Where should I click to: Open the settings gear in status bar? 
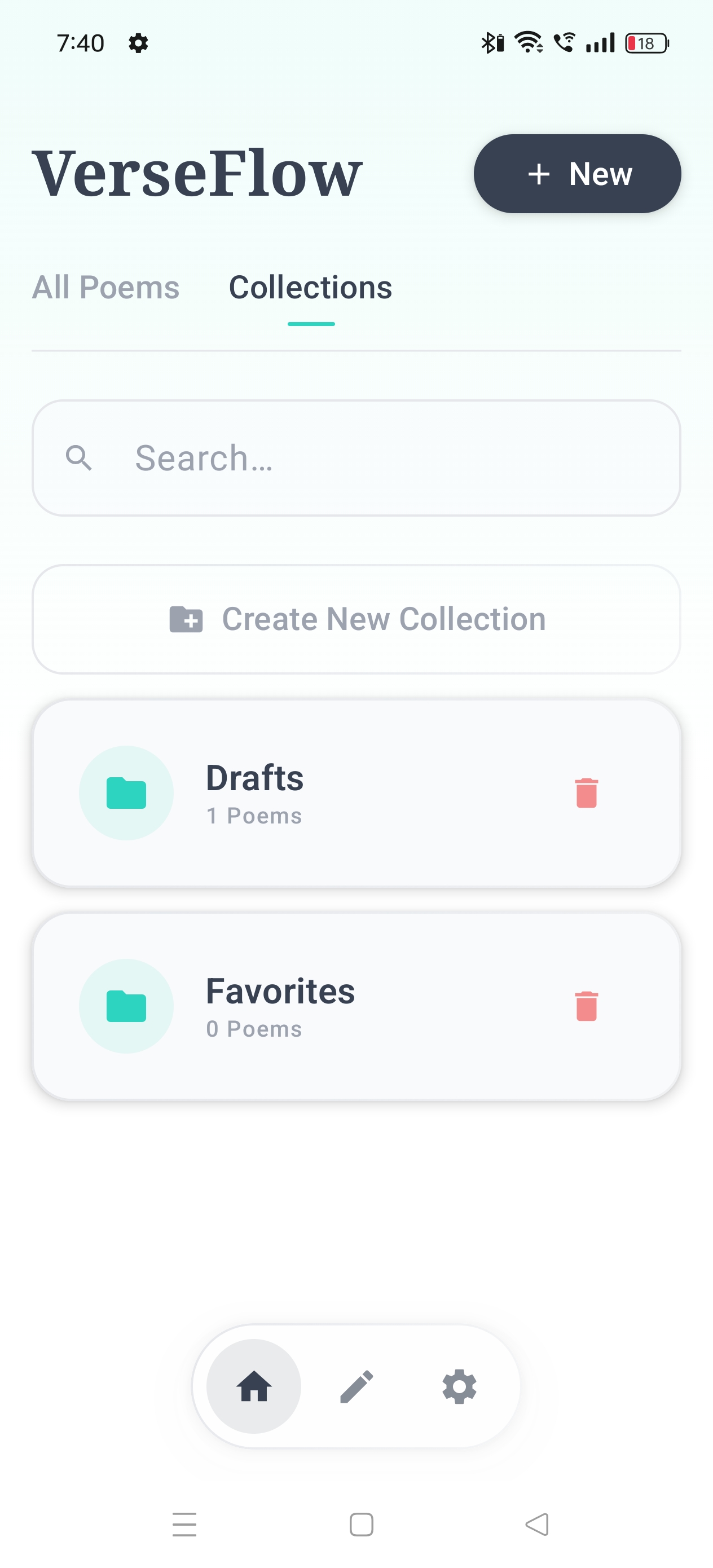click(x=138, y=43)
